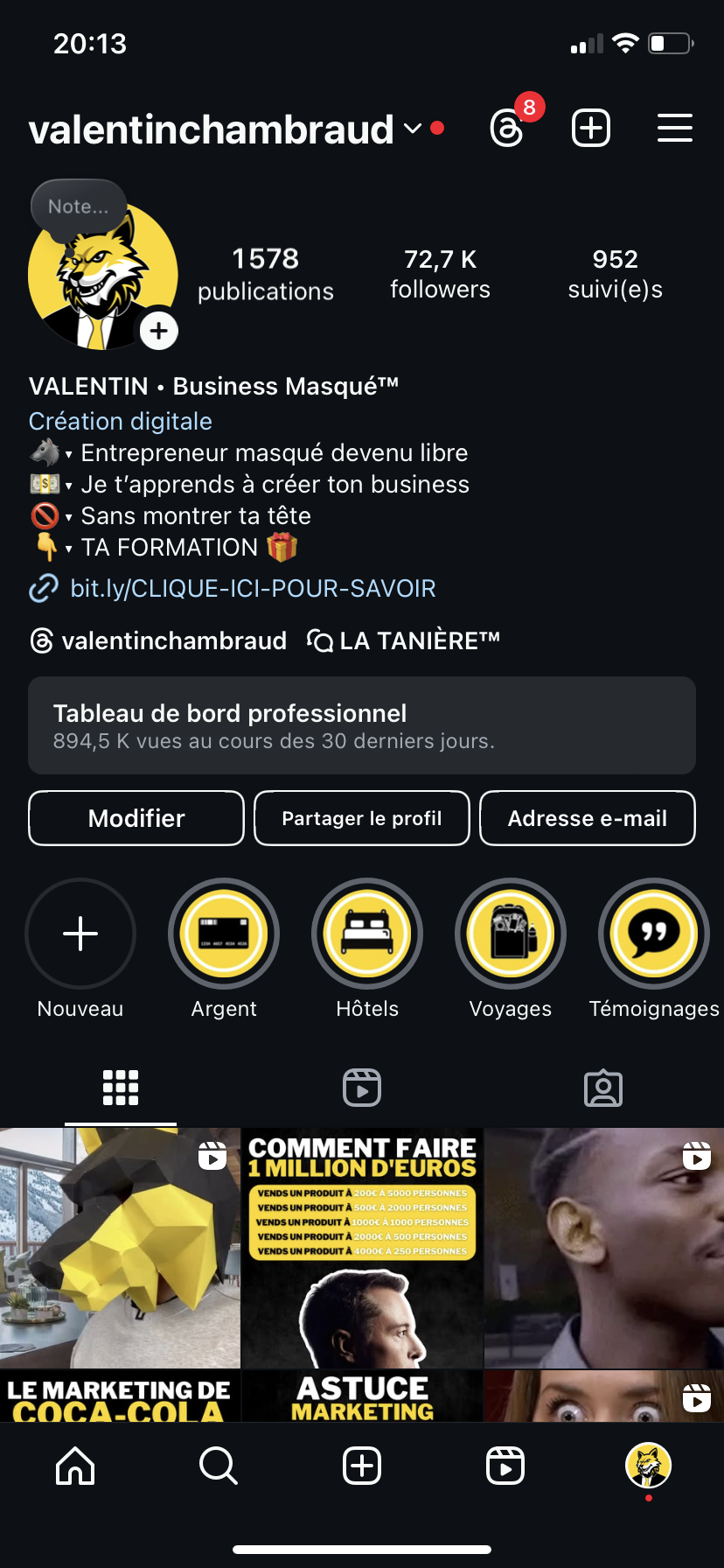Open the Argent highlight

click(224, 934)
